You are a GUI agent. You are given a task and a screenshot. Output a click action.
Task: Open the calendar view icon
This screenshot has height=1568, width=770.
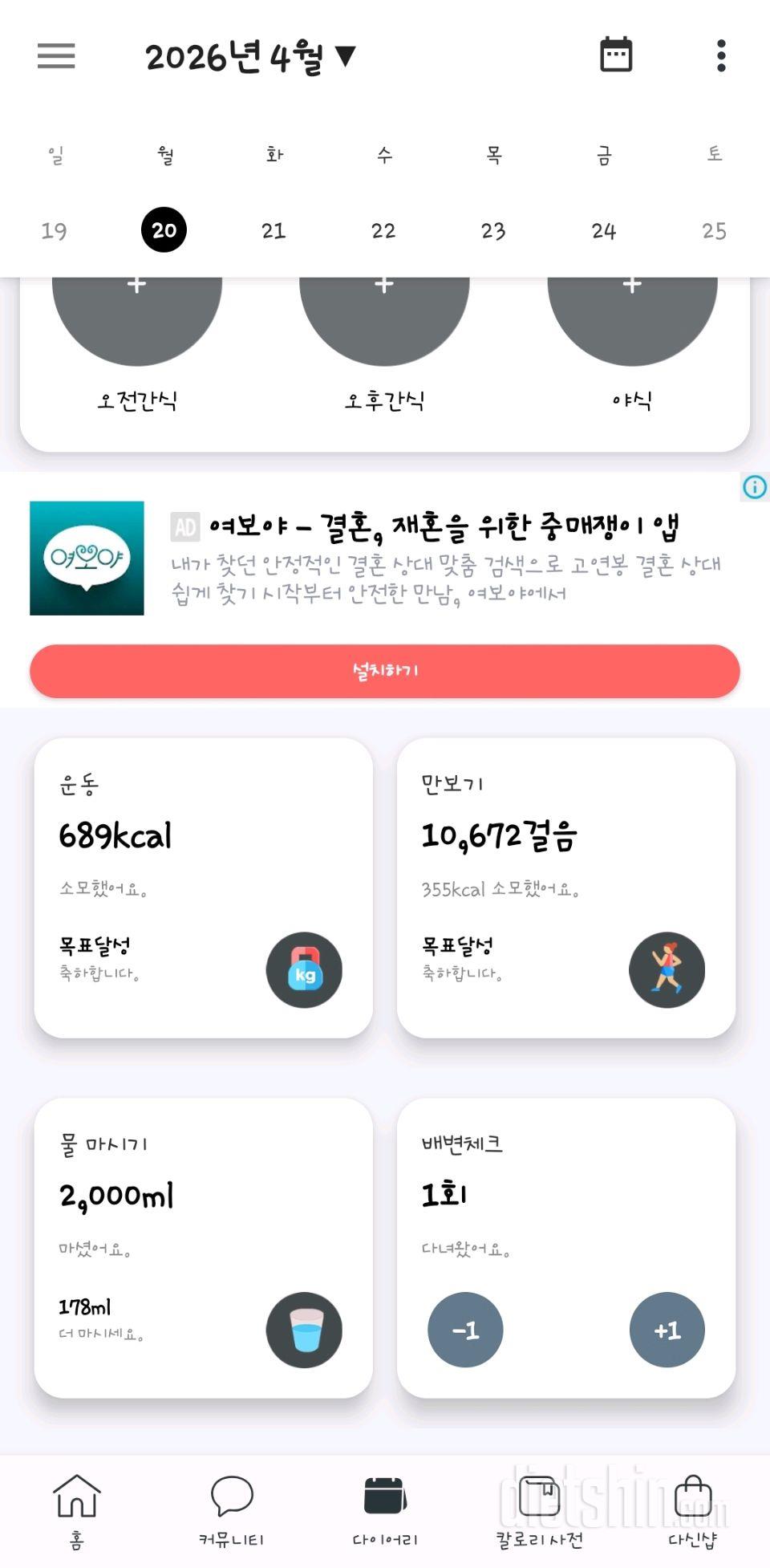(616, 55)
